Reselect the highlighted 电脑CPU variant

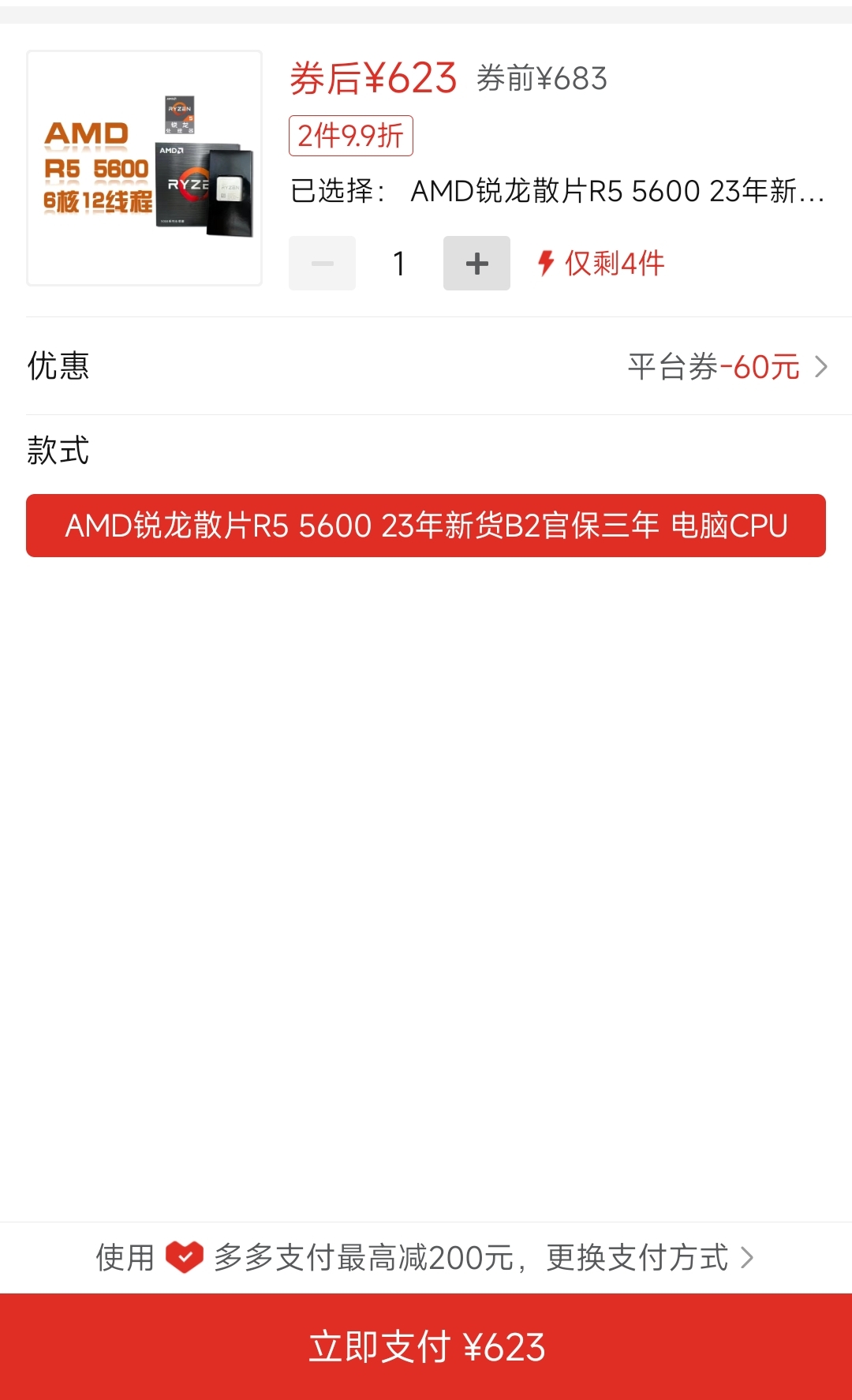pos(426,526)
